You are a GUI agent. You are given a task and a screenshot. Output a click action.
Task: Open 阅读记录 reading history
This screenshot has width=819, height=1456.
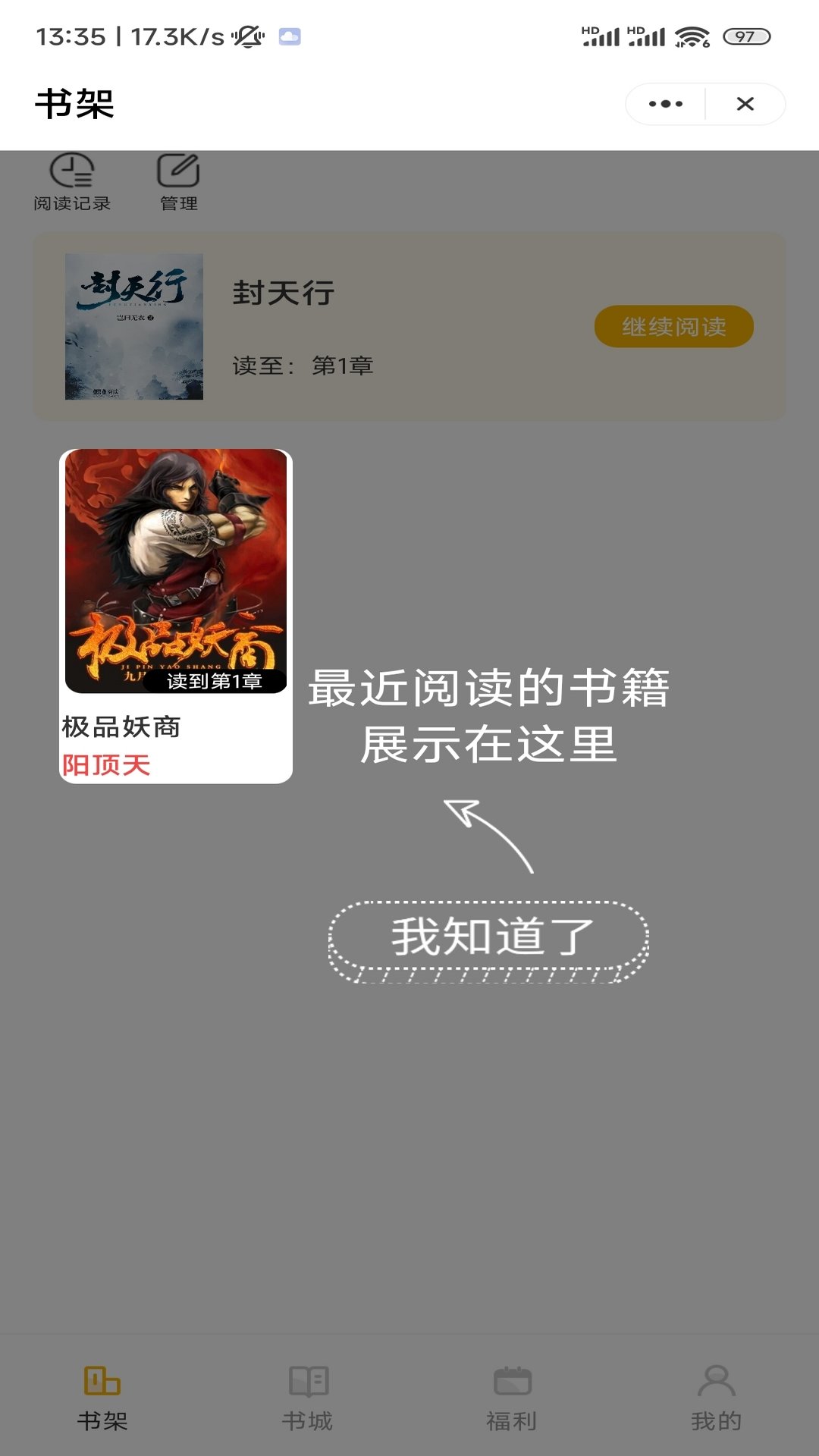[72, 183]
